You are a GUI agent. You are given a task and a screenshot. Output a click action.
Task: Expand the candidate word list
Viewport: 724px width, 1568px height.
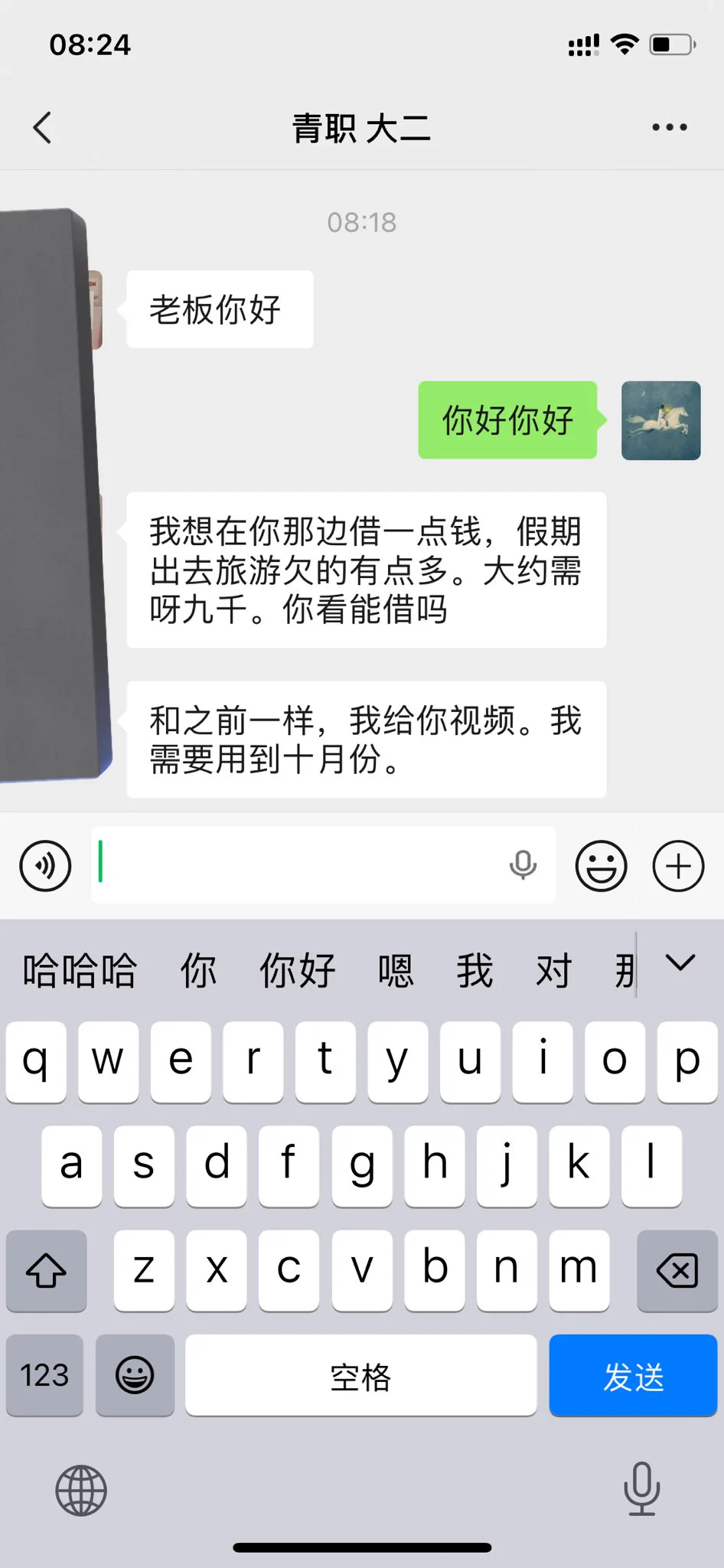tap(680, 963)
